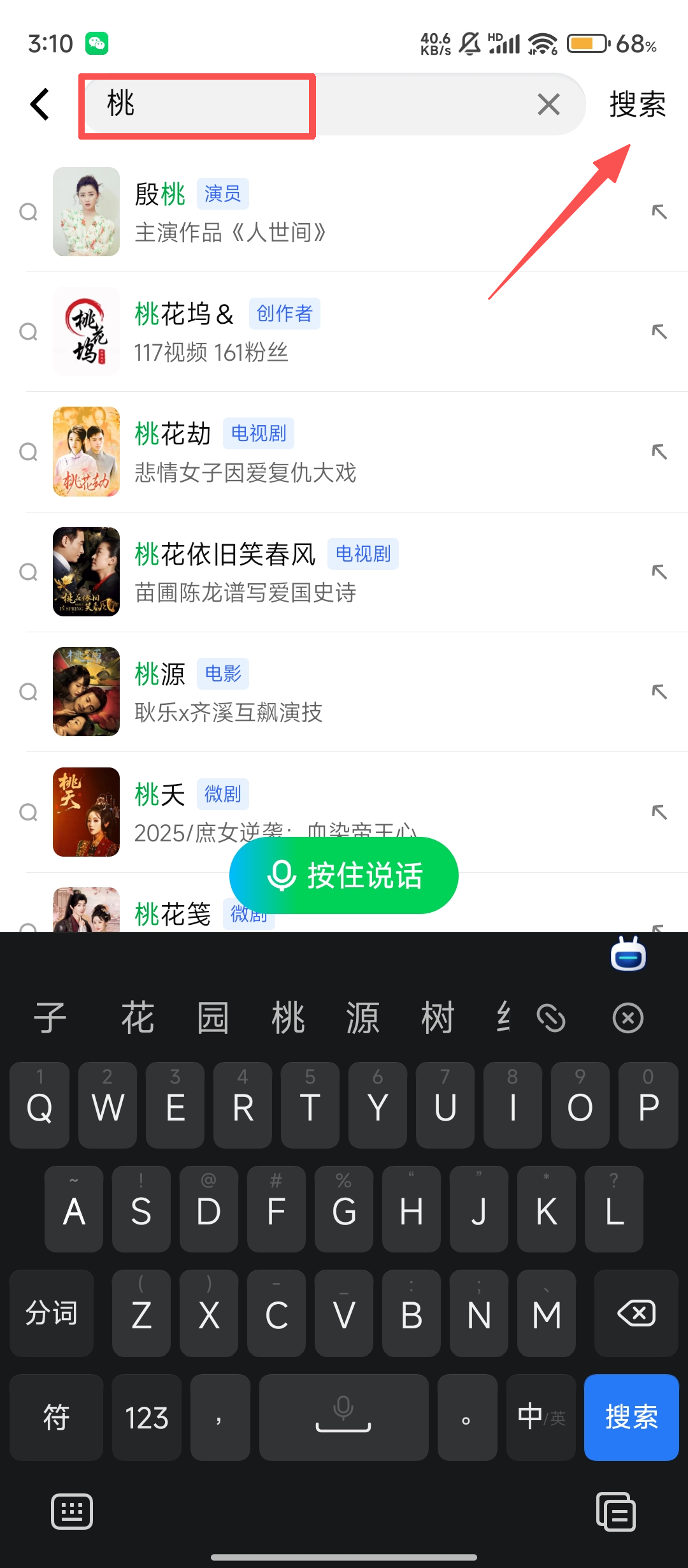Go back using the top-left arrow
Viewport: 688px width, 1568px height.
[40, 104]
